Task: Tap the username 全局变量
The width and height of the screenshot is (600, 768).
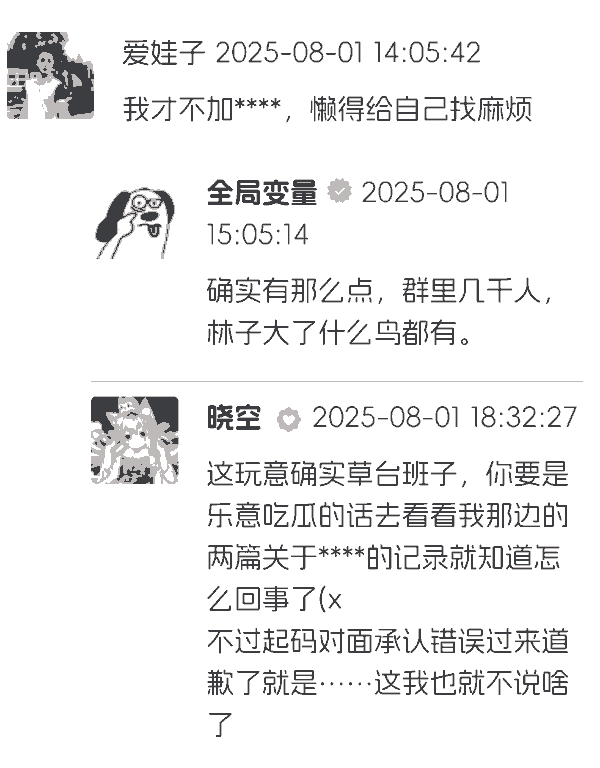Action: 262,192
